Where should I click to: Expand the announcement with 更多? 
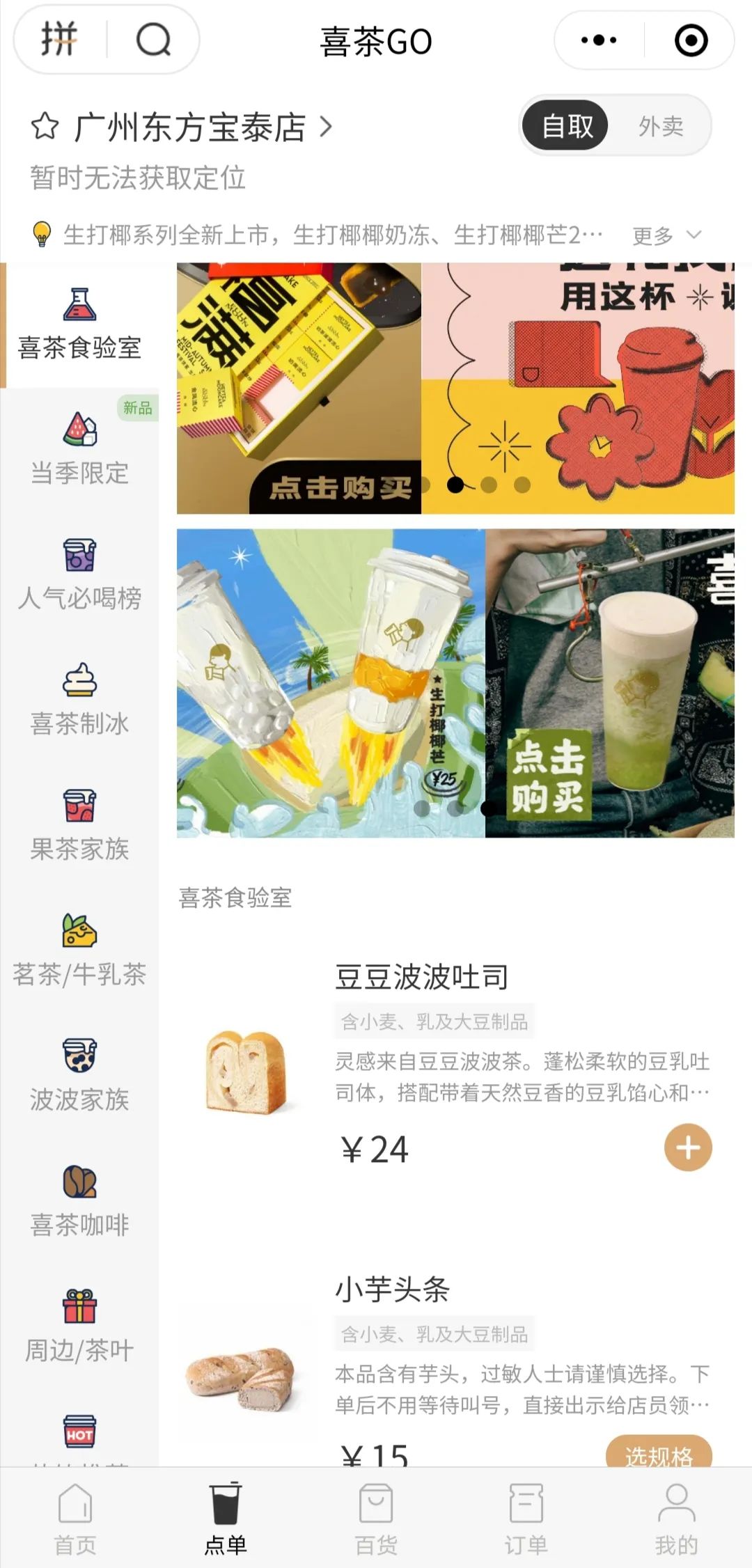click(666, 235)
